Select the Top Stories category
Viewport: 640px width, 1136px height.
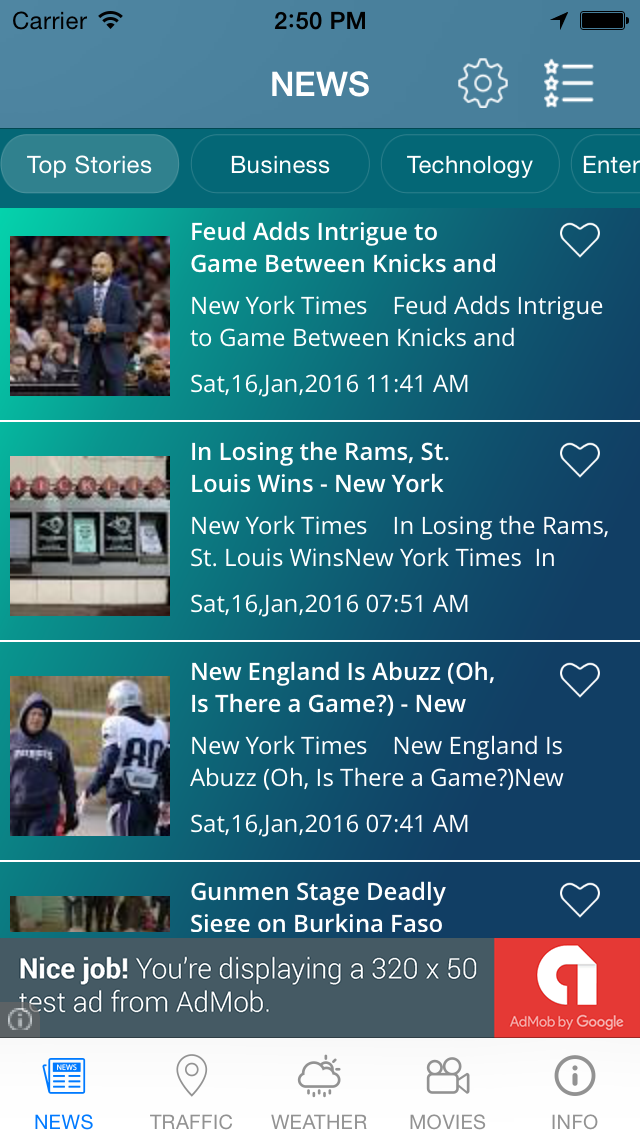[90, 165]
